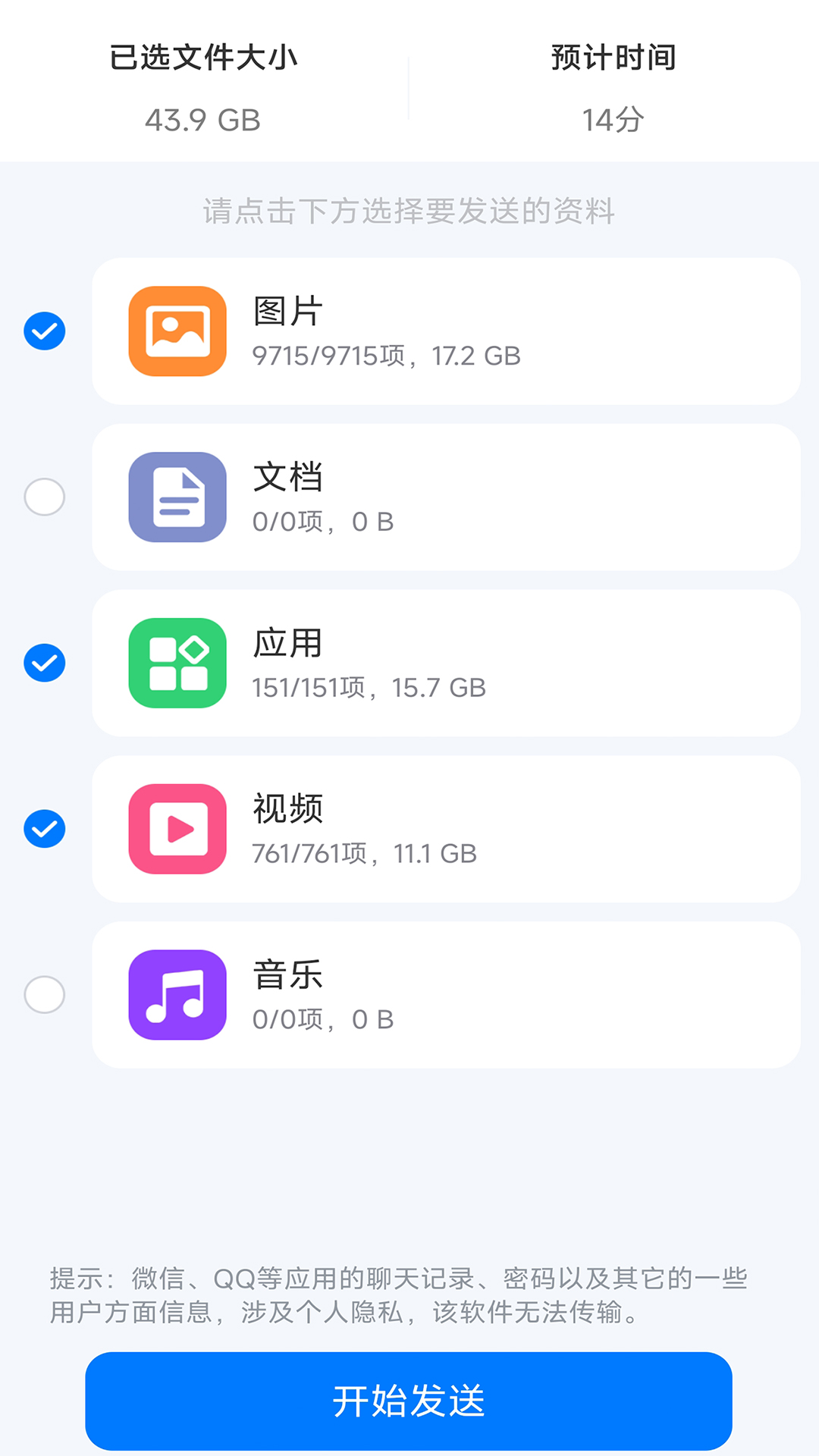The image size is (819, 1456).
Task: Click the pink 视频 video play icon
Action: point(177,828)
